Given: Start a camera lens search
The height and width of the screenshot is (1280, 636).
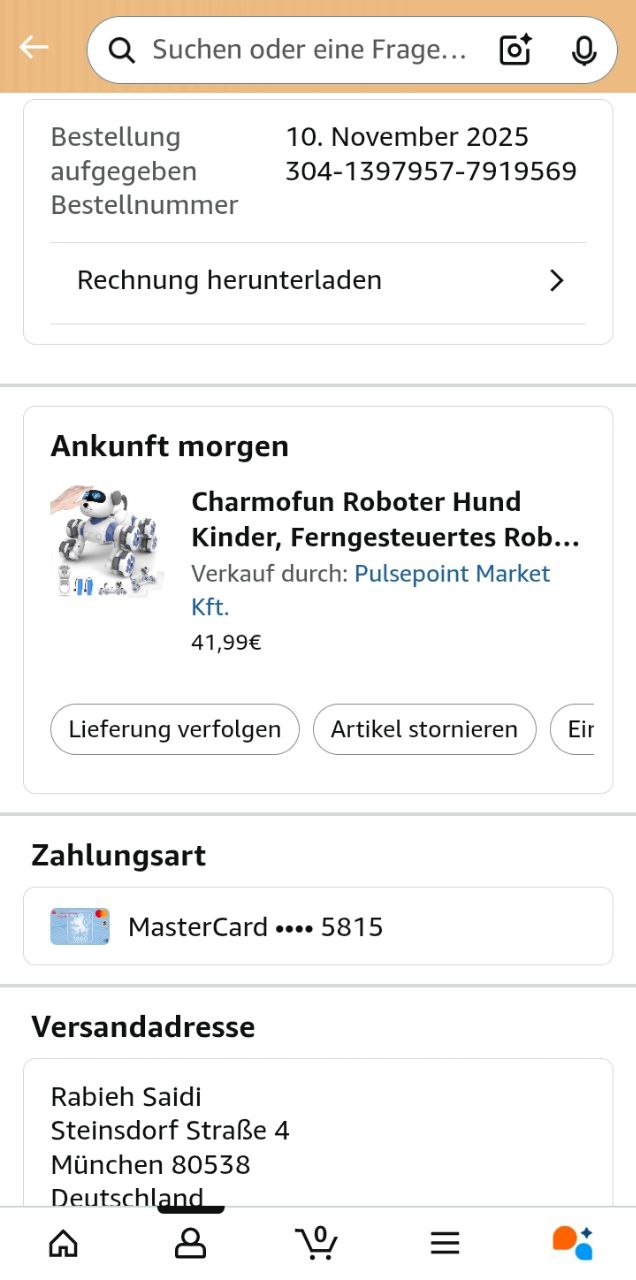Looking at the screenshot, I should pos(515,50).
